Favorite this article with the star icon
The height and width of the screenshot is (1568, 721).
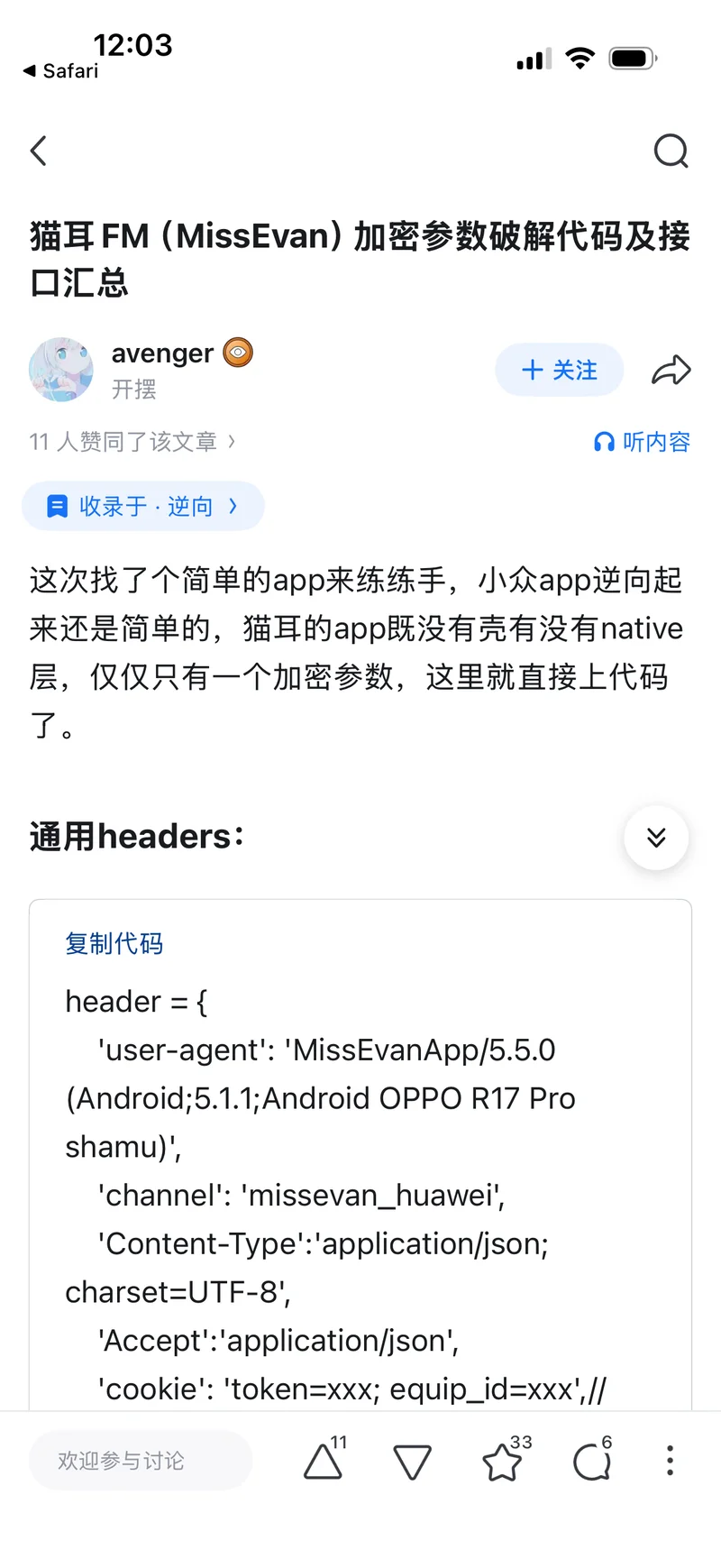pyautogui.click(x=503, y=1462)
